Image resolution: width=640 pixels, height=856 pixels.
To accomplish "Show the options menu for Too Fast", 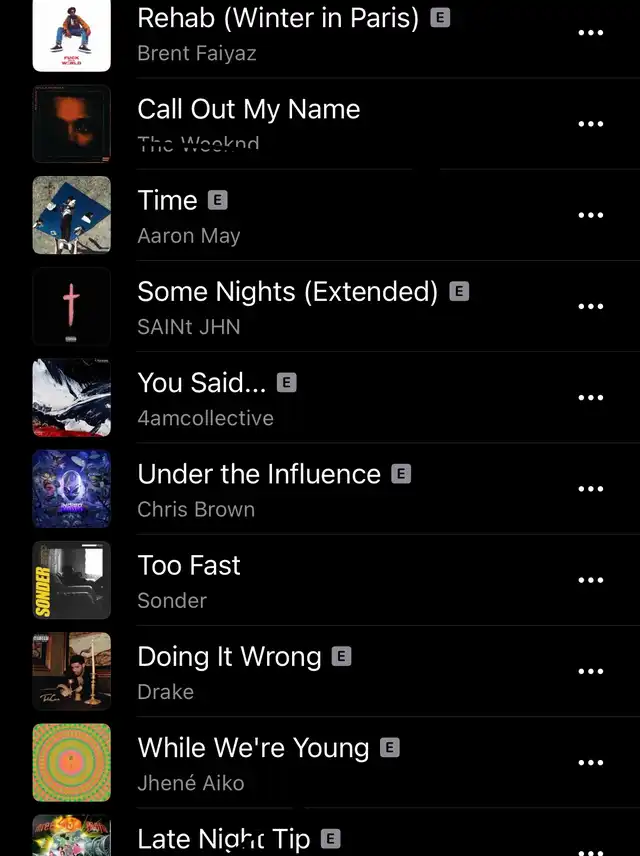I will (x=591, y=580).
